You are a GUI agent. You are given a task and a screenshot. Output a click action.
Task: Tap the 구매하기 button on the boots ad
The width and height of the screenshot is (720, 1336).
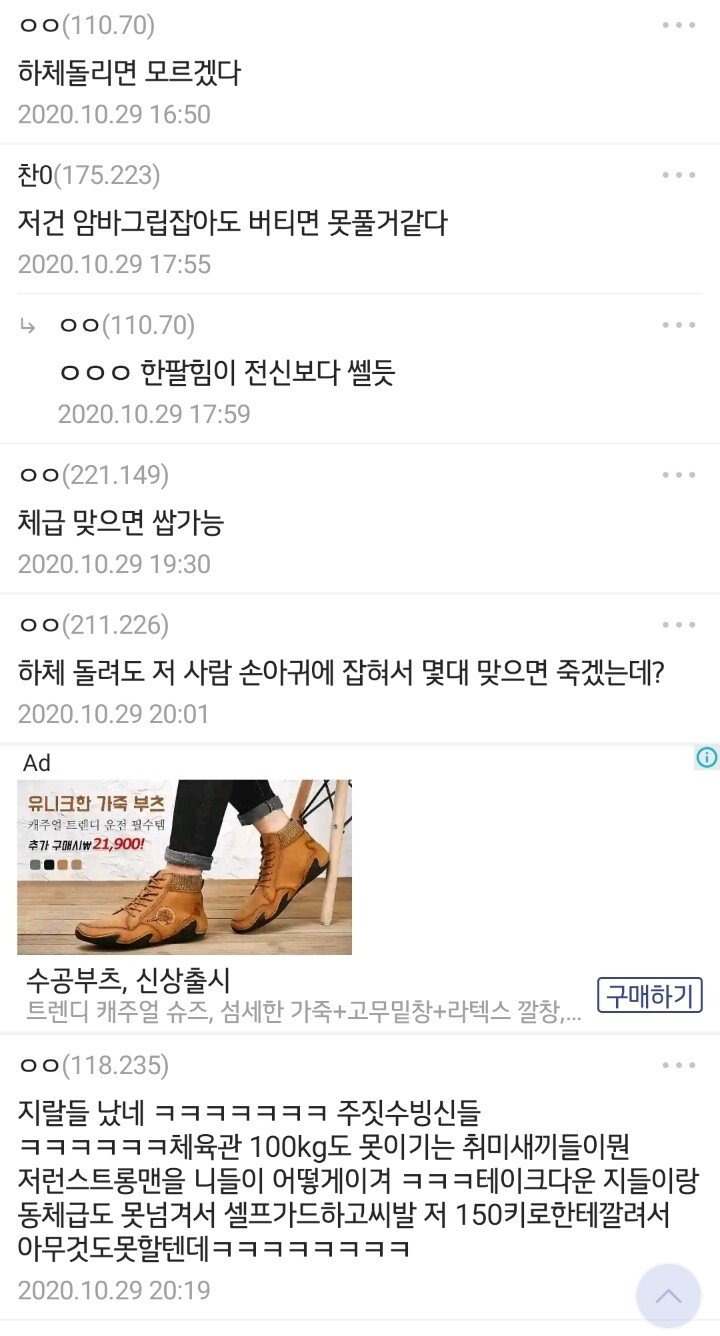click(x=650, y=996)
